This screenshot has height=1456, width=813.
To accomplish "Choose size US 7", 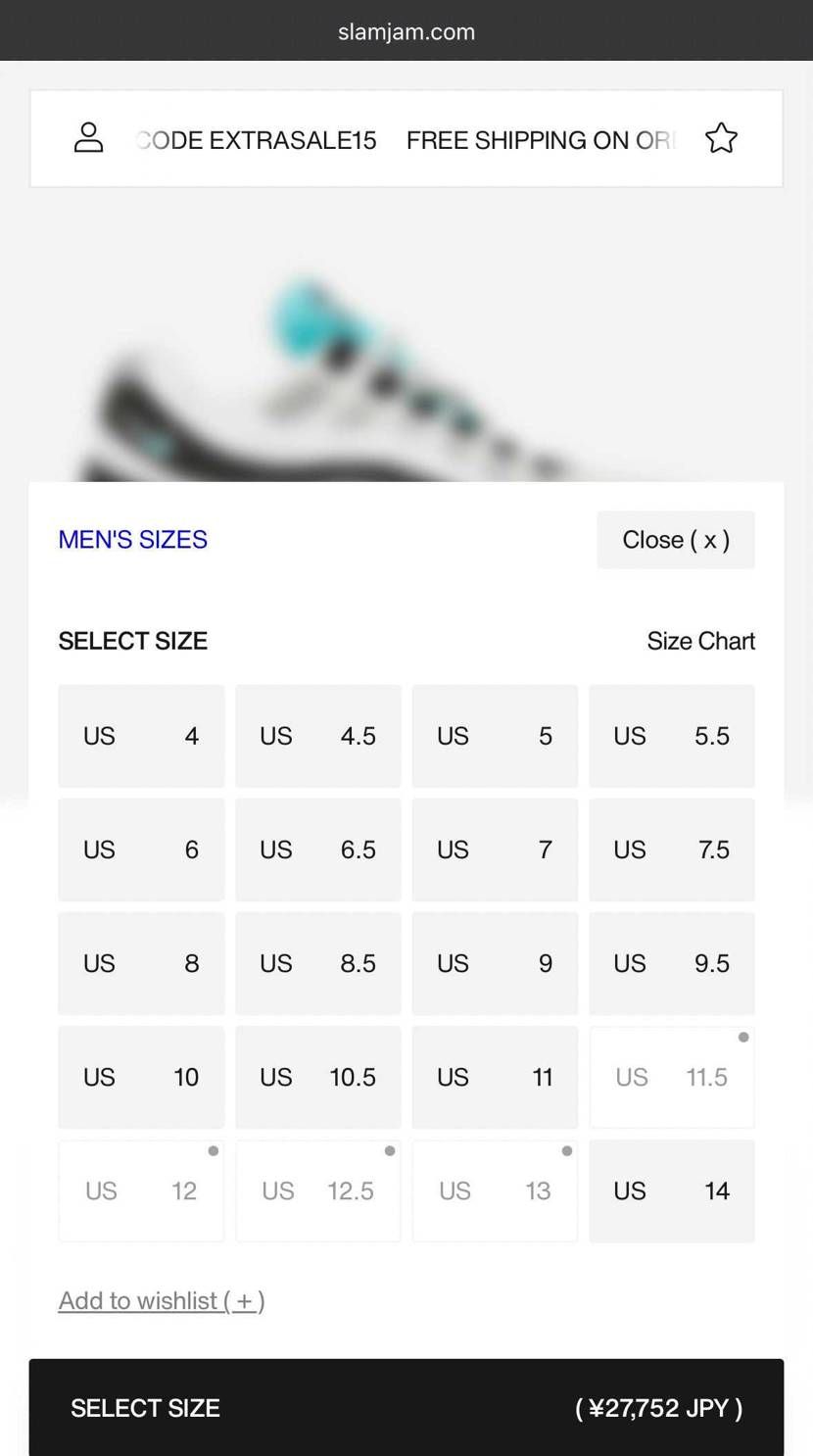I will pyautogui.click(x=494, y=849).
